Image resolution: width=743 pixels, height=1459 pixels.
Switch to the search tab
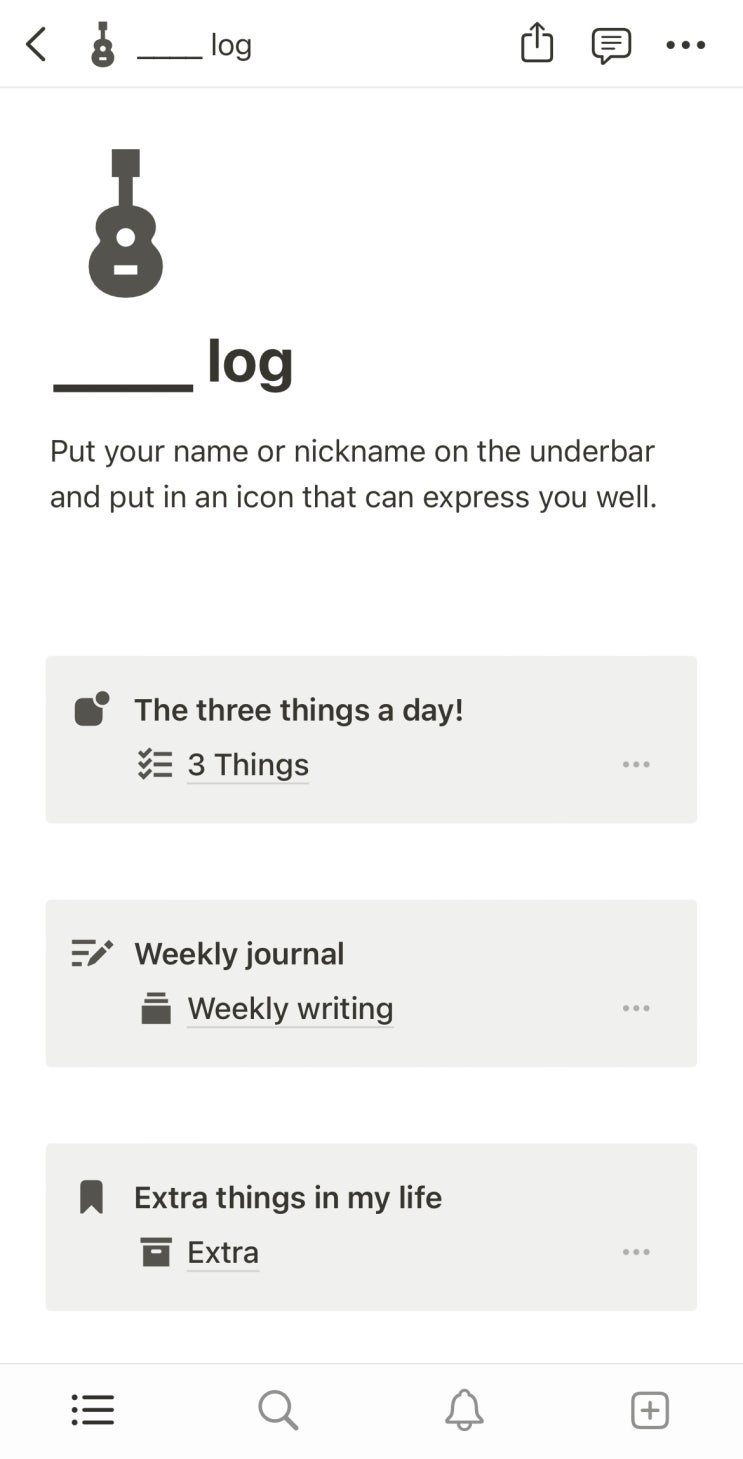point(278,1410)
